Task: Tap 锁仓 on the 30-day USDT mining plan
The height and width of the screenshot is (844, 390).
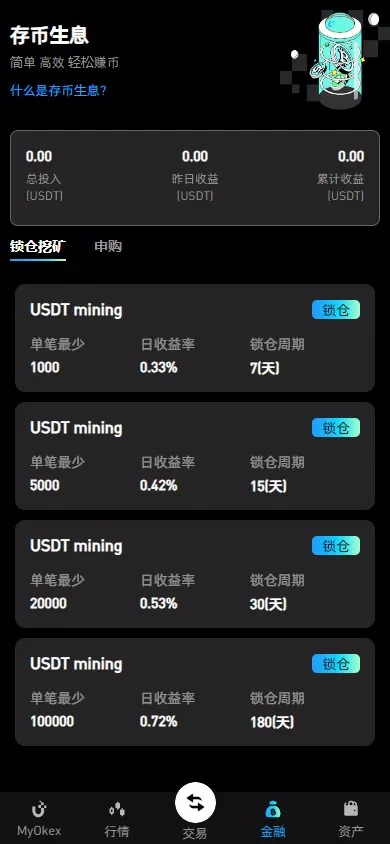Action: 336,546
